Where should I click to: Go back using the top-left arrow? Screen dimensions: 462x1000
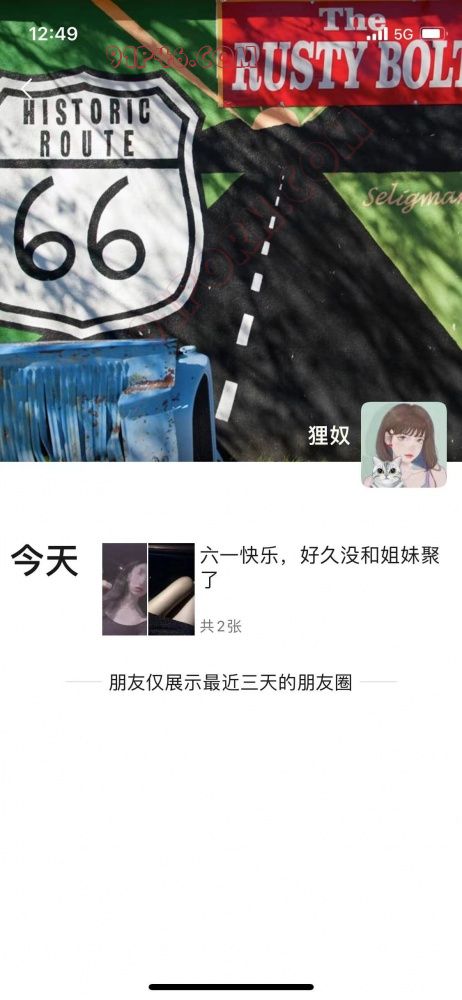(26, 89)
